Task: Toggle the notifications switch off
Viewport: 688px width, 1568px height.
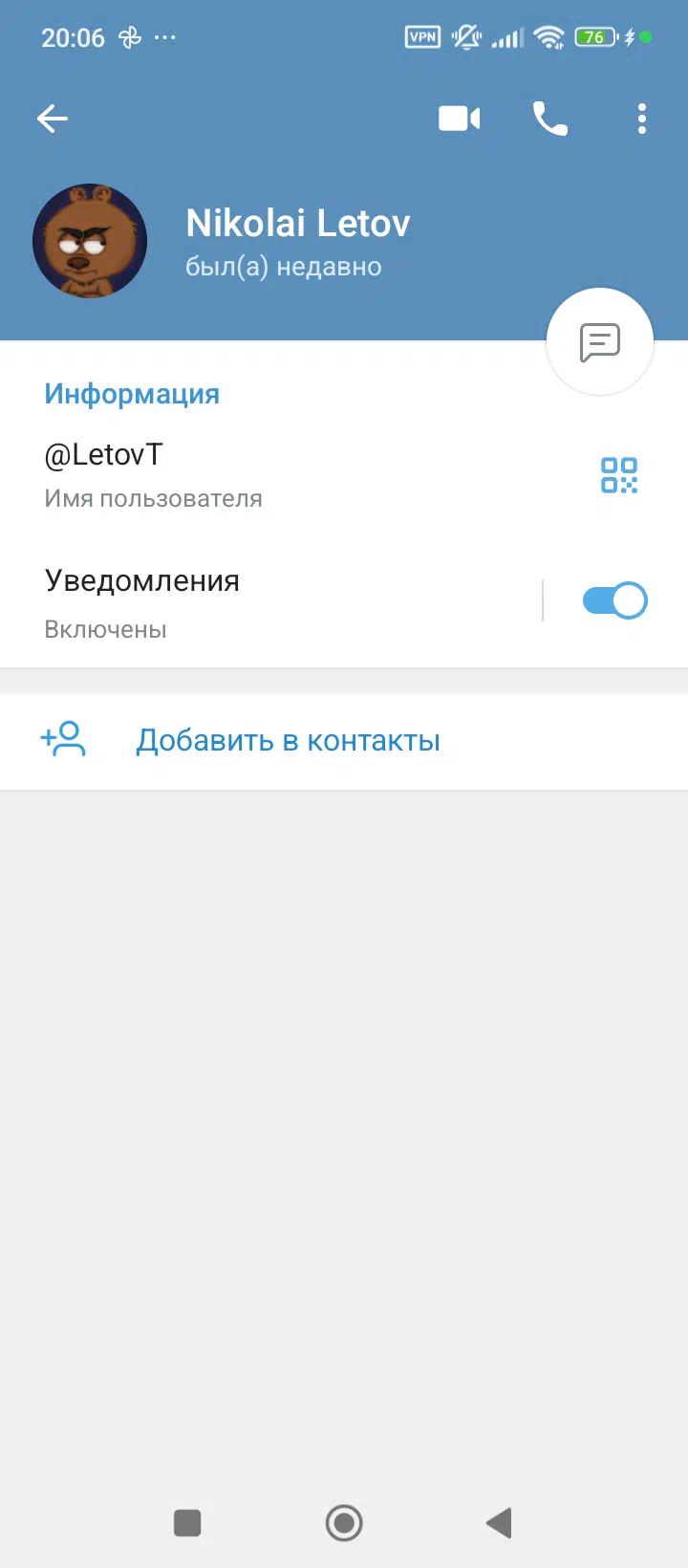Action: click(615, 600)
